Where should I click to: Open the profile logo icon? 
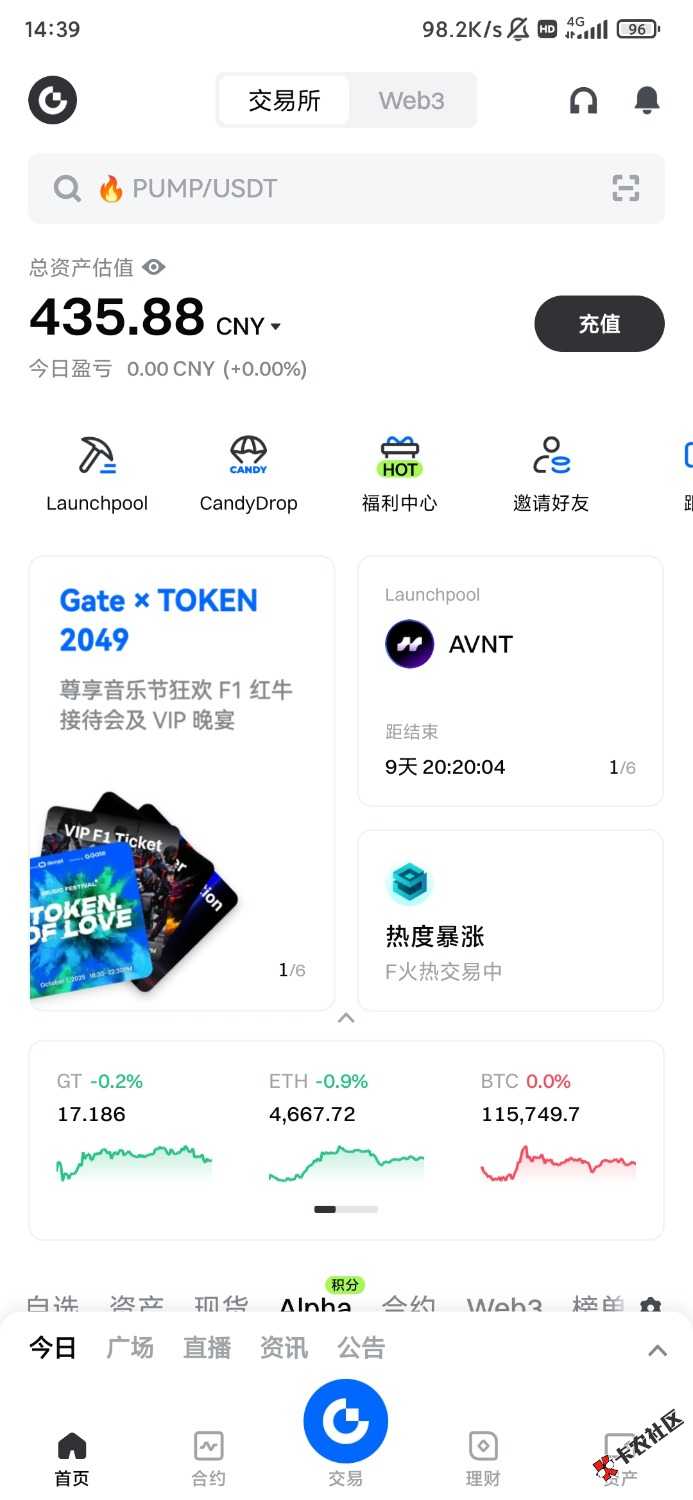click(x=52, y=100)
